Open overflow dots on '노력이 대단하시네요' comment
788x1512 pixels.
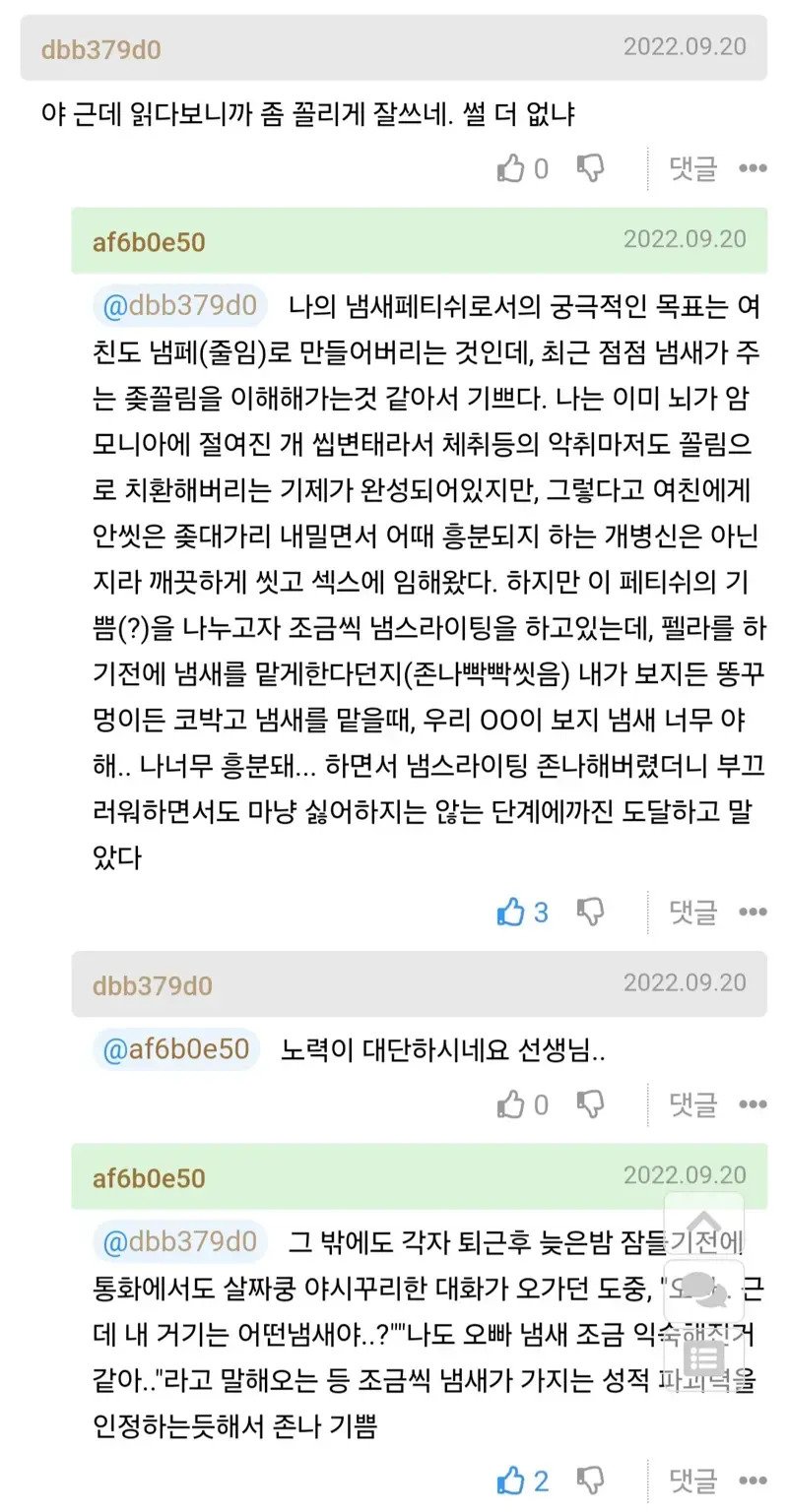tap(754, 1104)
